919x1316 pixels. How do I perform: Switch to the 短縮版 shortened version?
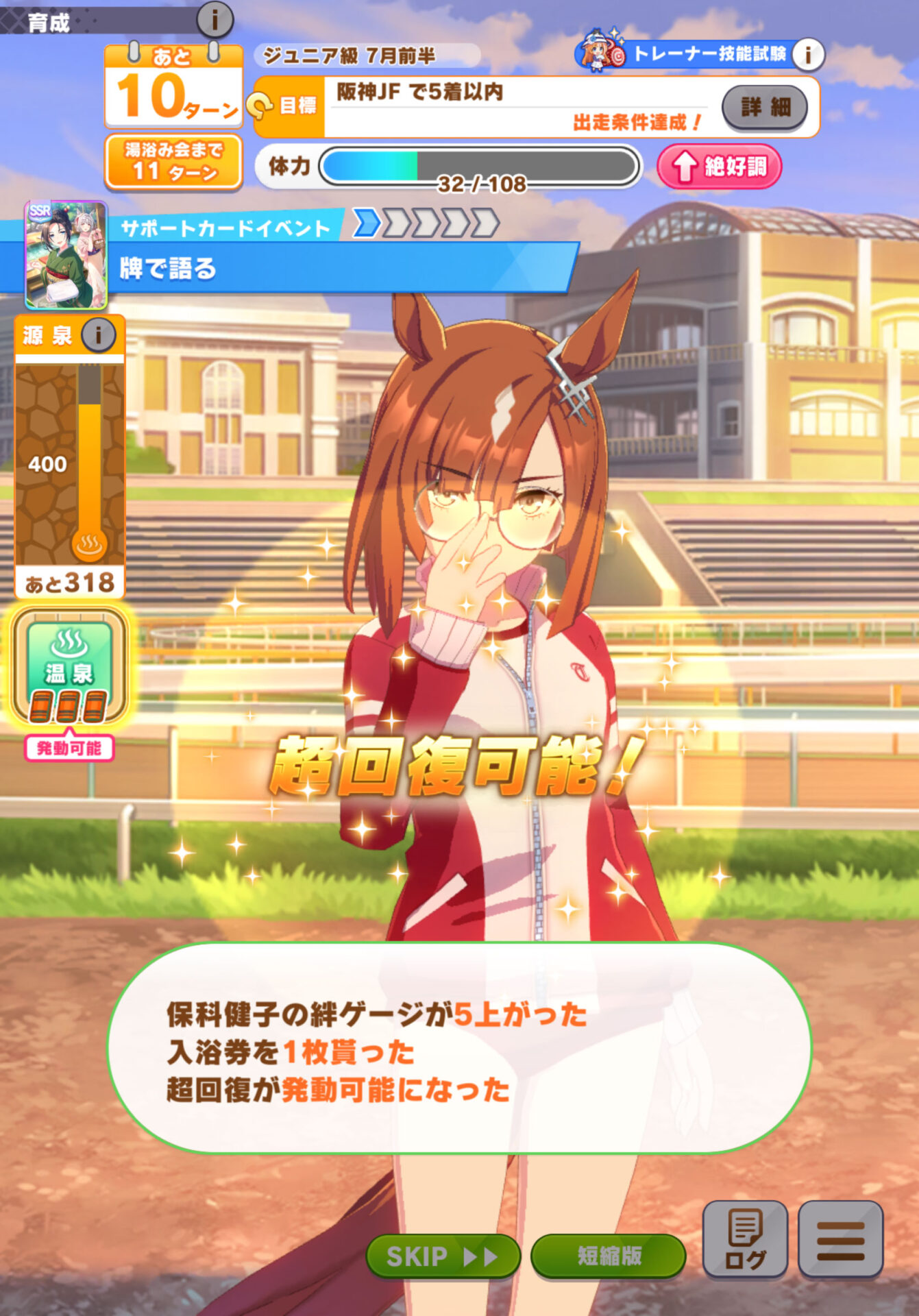[609, 1256]
